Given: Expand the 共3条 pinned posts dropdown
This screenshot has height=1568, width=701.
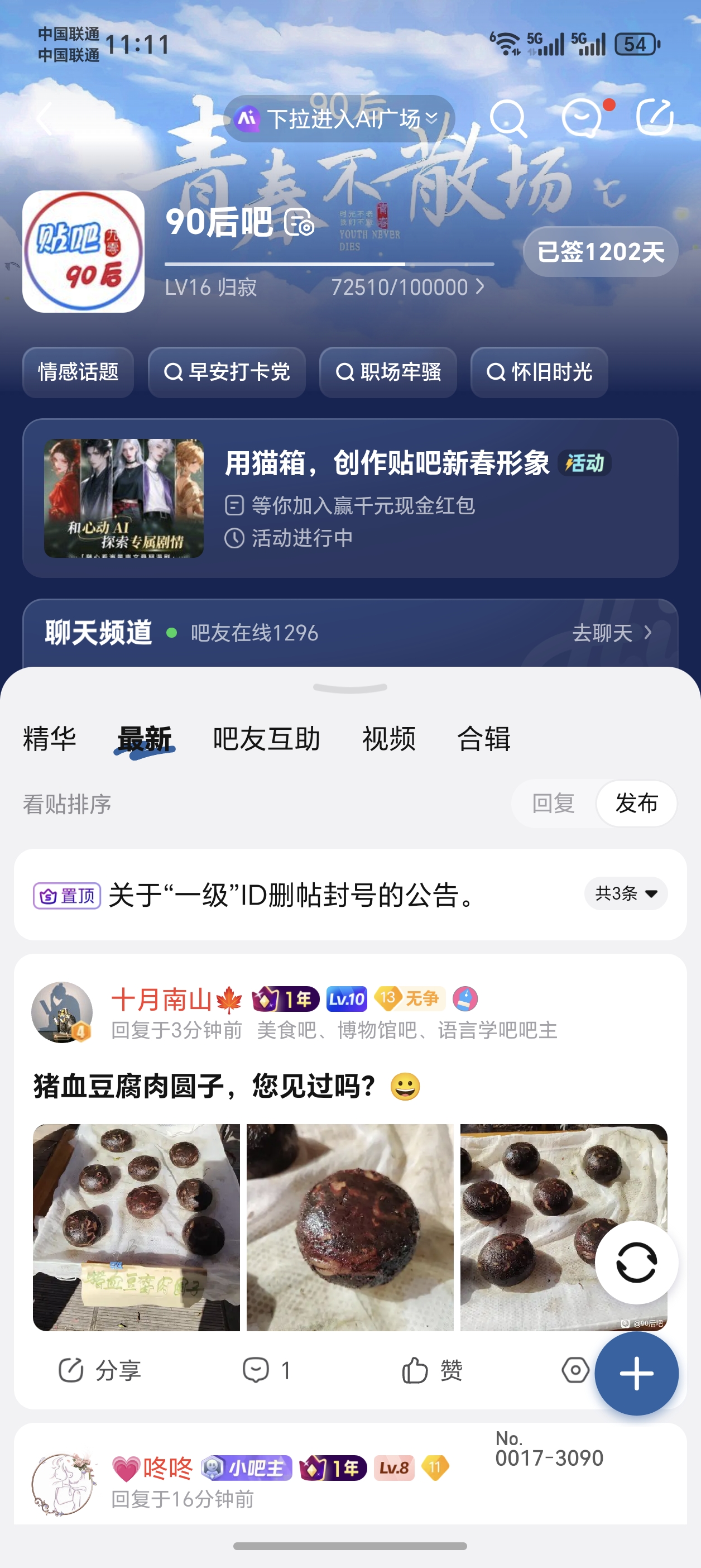Looking at the screenshot, I should click(x=626, y=893).
